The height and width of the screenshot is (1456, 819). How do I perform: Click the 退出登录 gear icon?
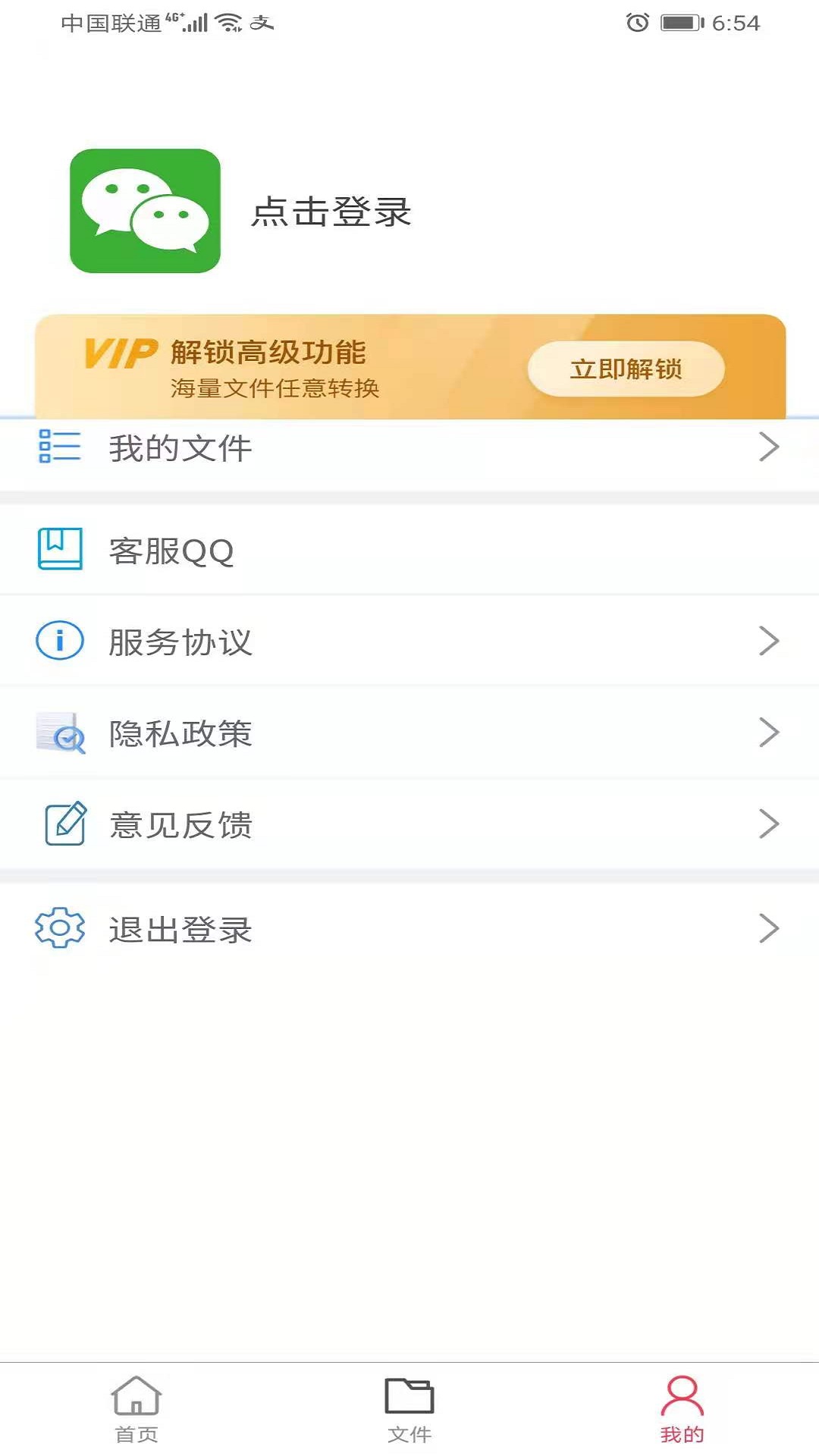click(60, 928)
